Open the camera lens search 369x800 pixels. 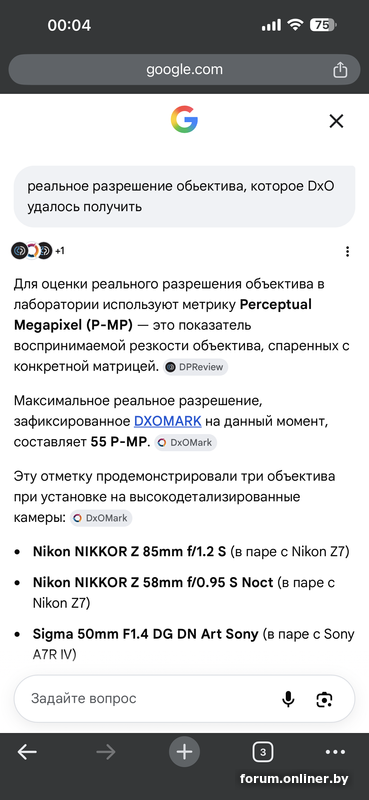324,699
